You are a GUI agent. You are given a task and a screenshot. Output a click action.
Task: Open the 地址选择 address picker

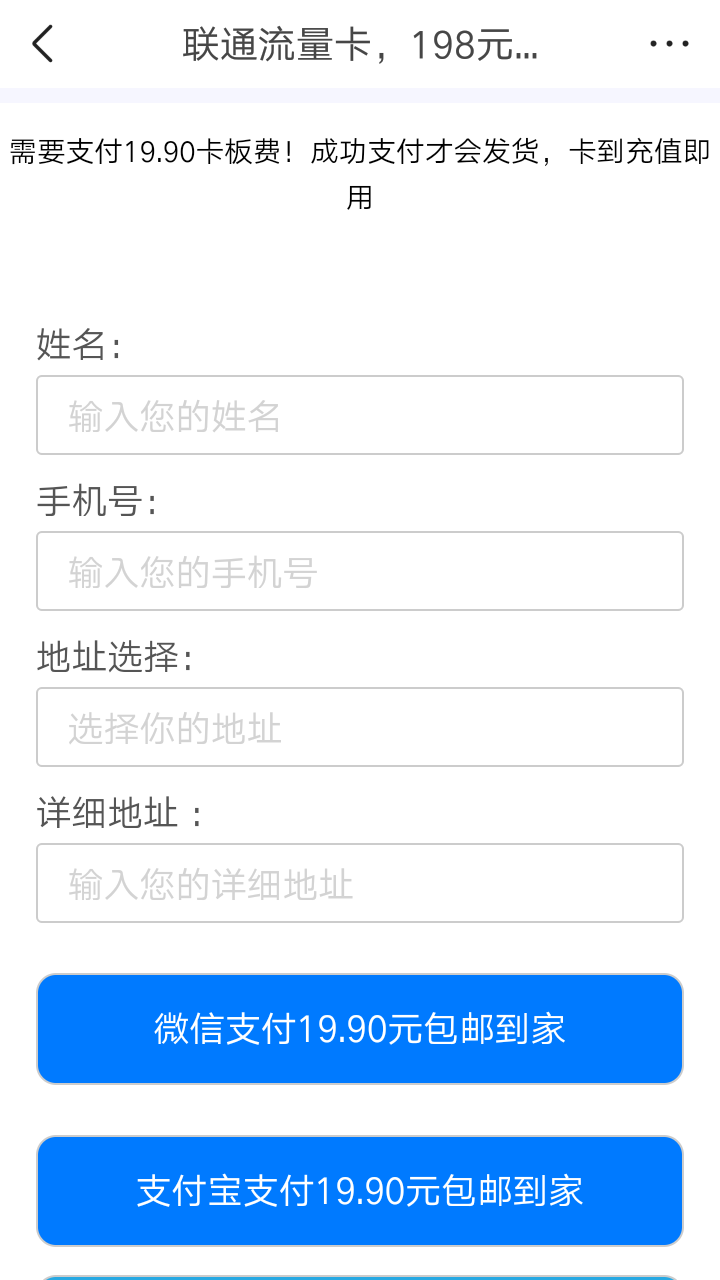360,727
